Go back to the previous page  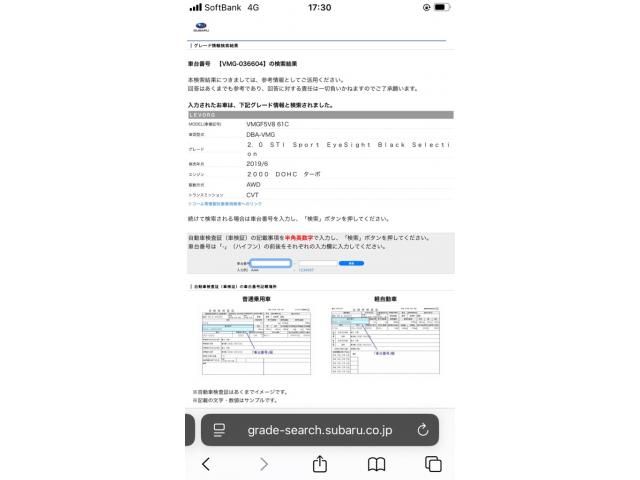[x=206, y=464]
